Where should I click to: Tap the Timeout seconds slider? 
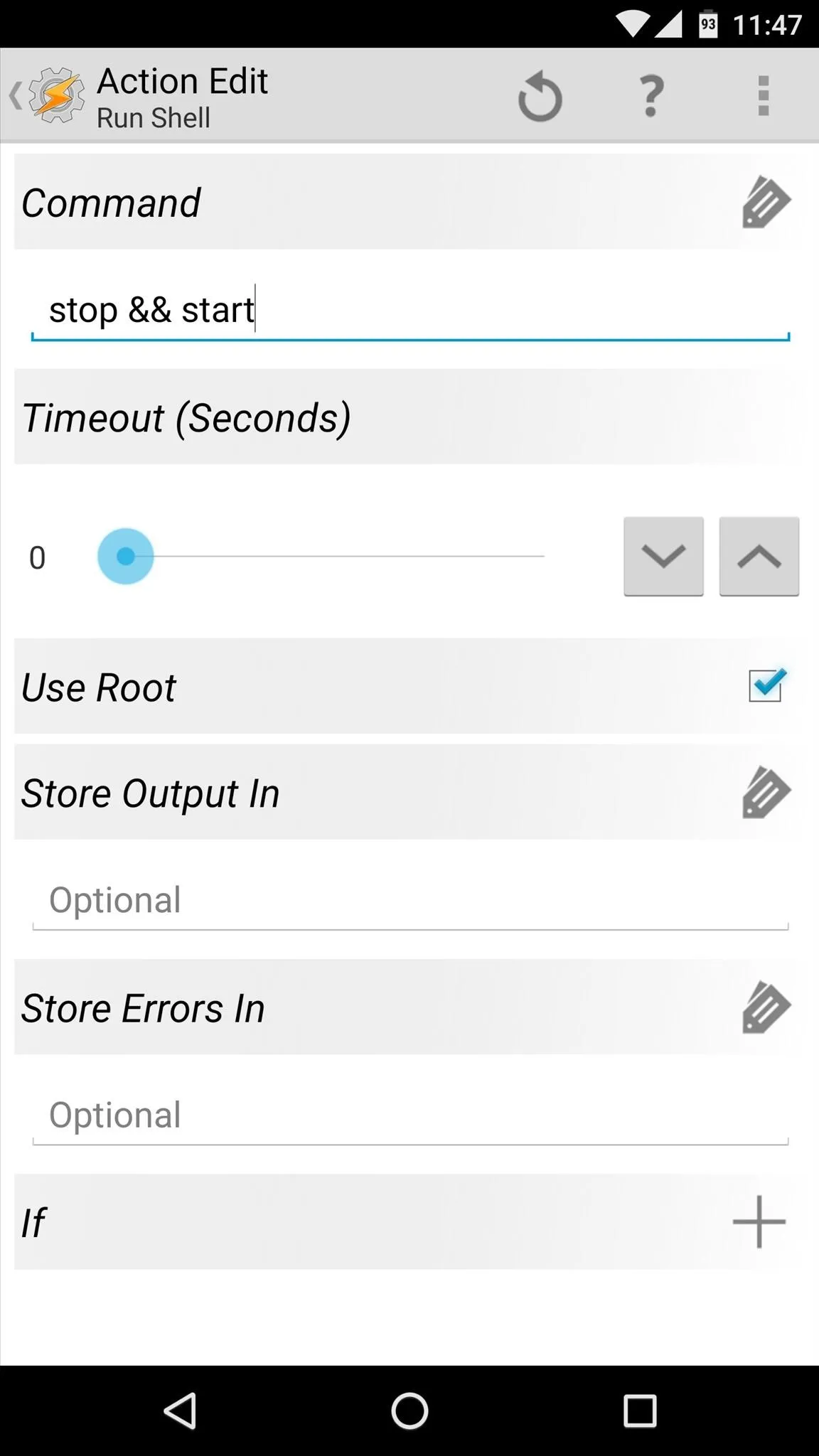point(321,556)
